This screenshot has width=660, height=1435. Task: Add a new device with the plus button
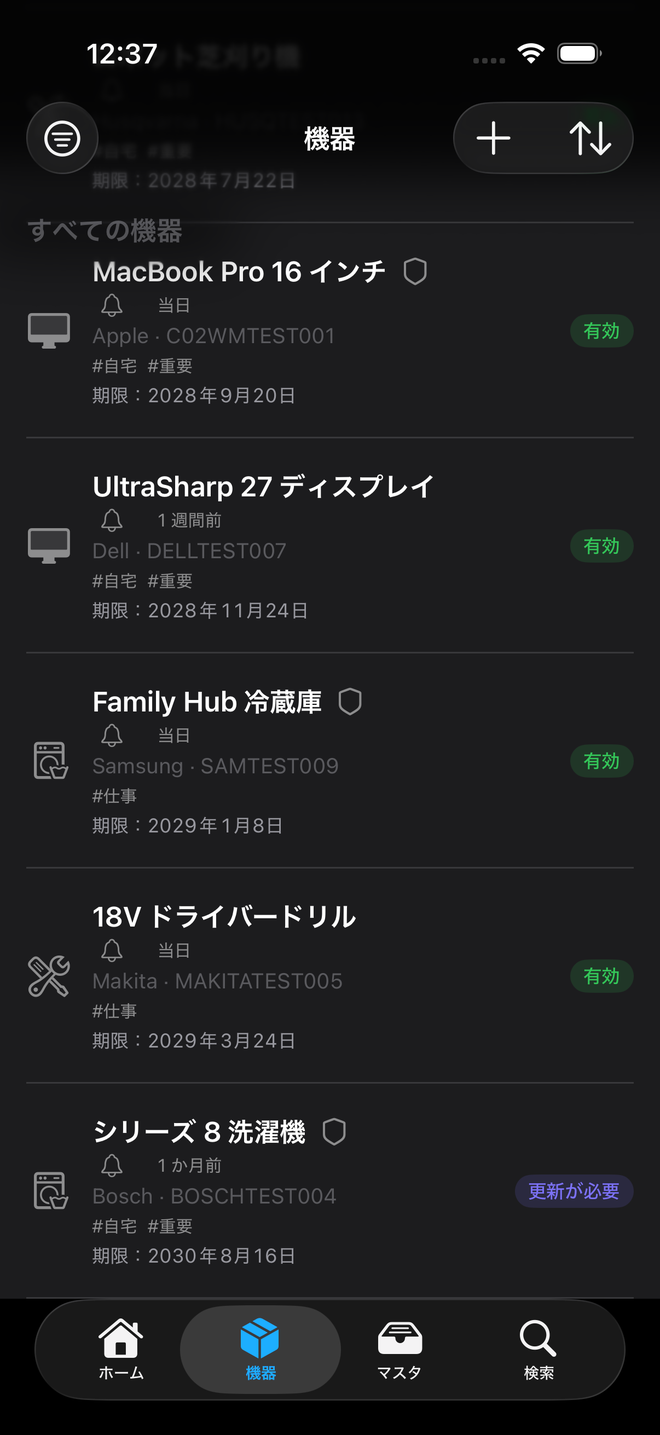coord(494,138)
